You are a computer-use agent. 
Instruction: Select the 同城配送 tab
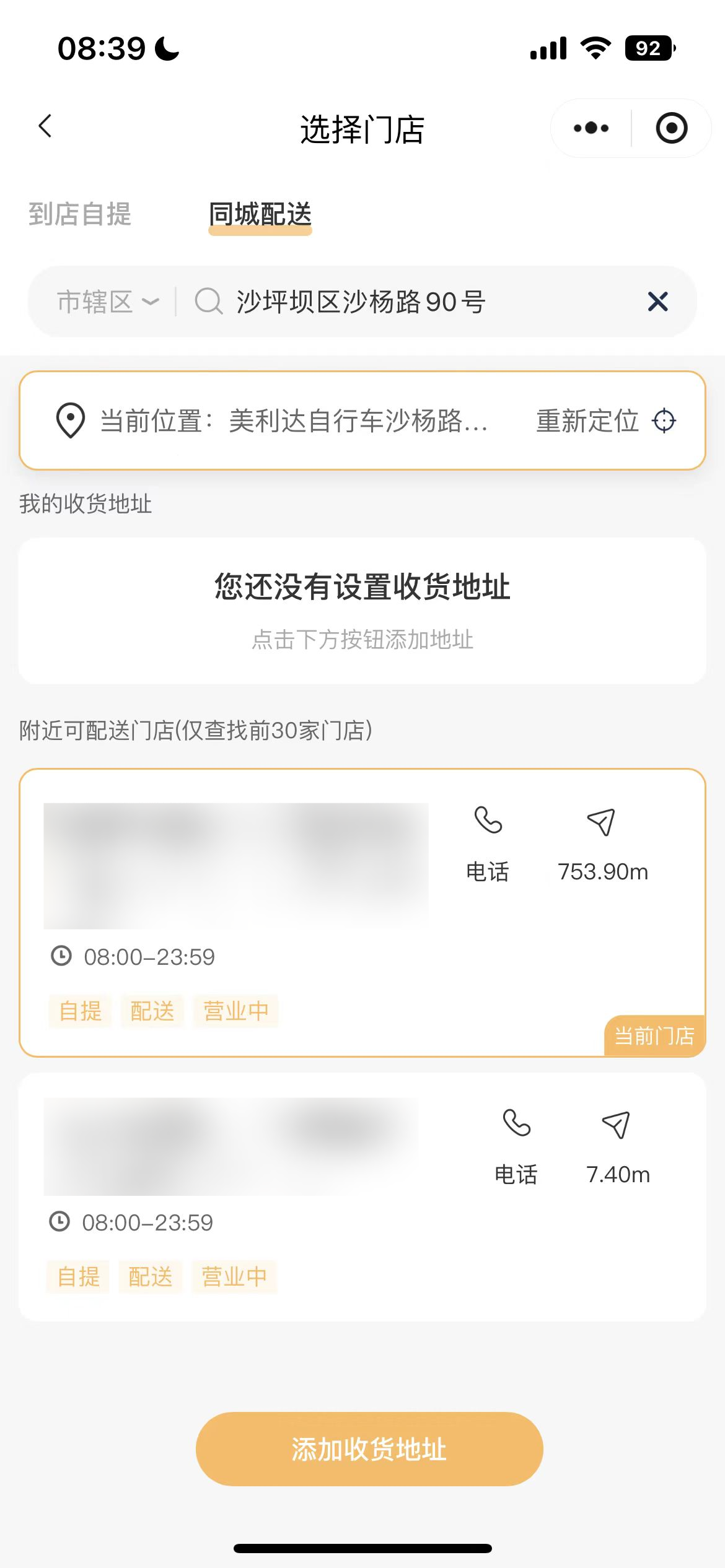click(x=260, y=215)
